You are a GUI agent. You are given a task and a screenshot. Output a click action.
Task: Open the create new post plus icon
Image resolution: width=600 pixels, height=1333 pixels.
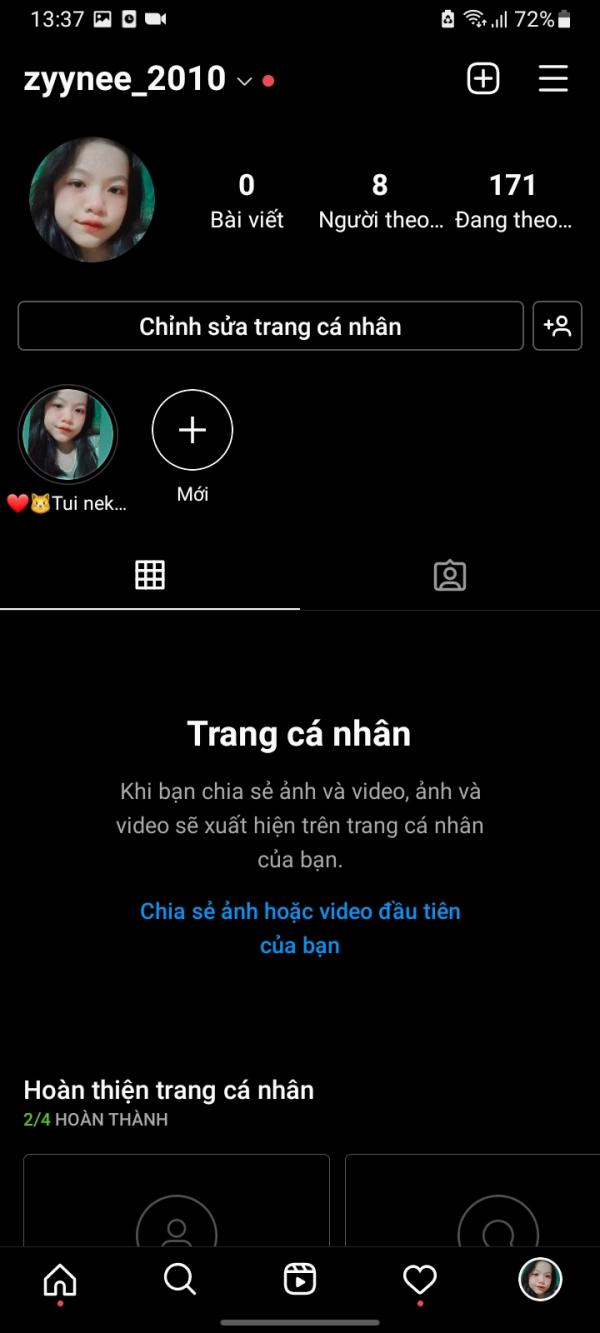pos(483,79)
